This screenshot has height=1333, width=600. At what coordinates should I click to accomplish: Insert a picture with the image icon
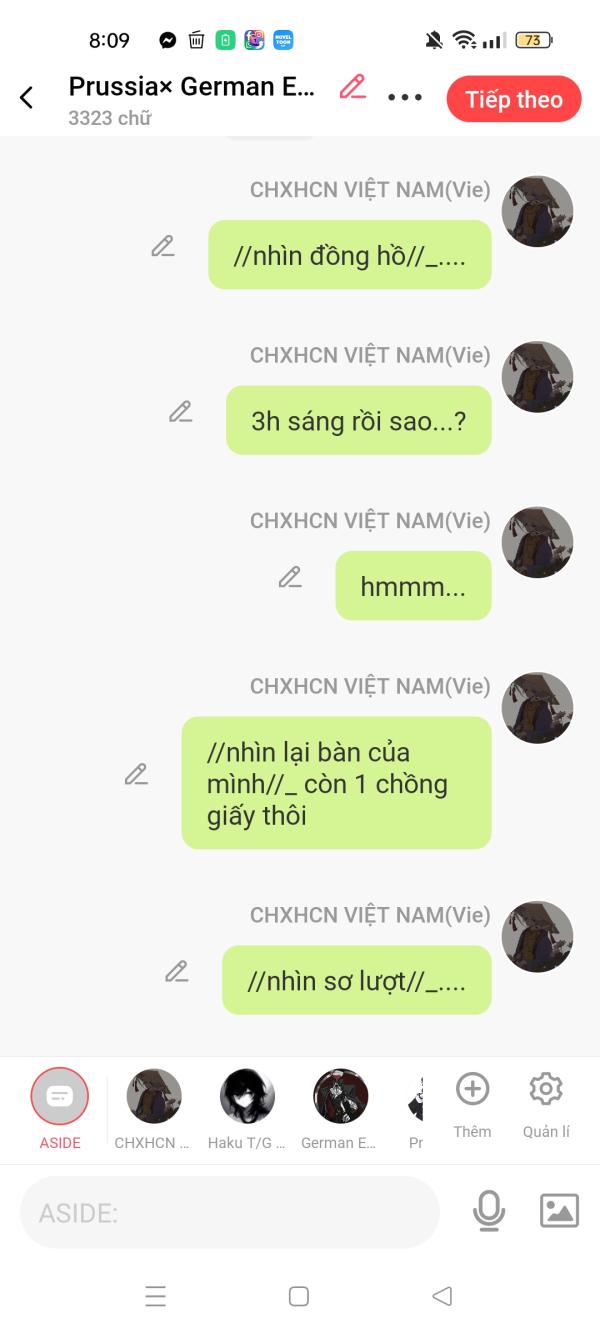pos(559,1211)
